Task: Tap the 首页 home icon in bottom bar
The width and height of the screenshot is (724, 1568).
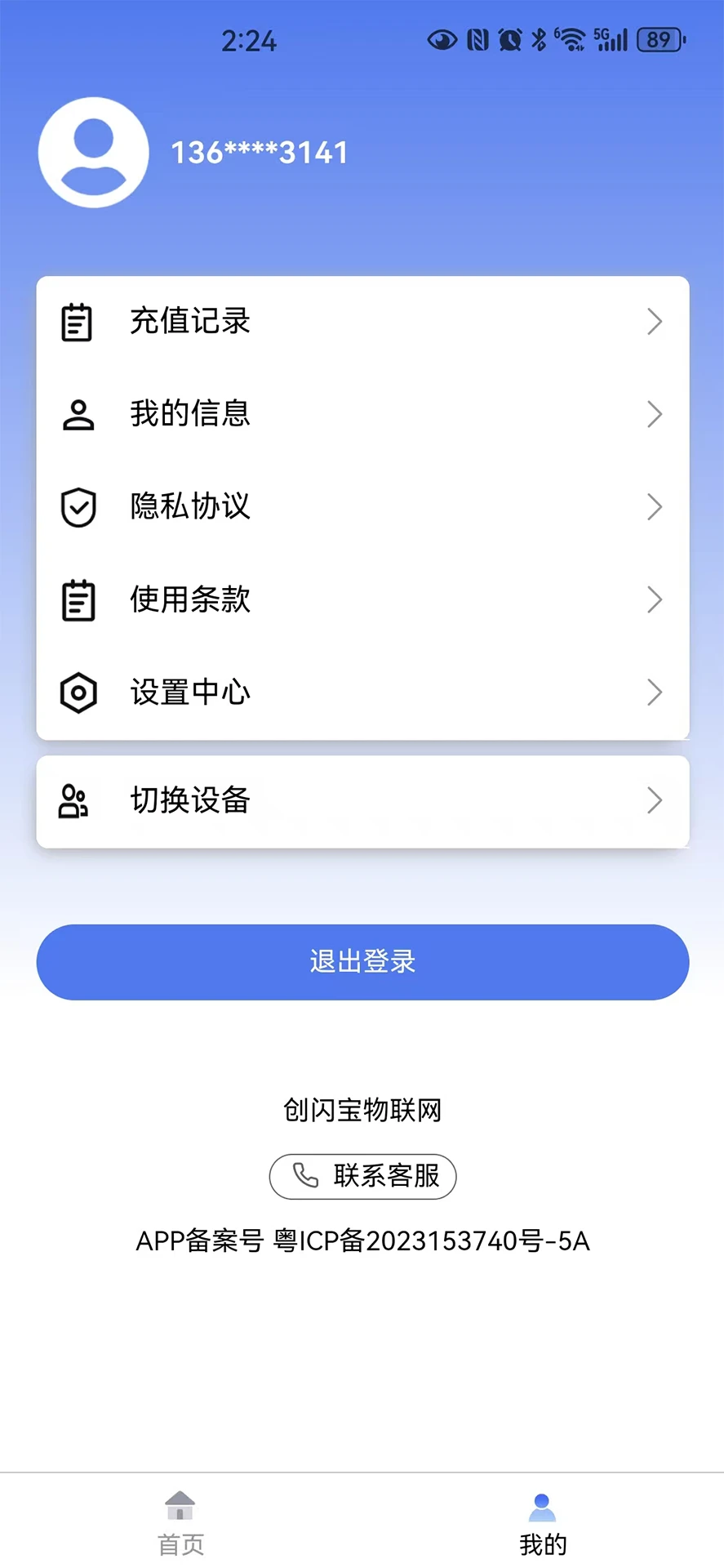Action: (180, 1508)
